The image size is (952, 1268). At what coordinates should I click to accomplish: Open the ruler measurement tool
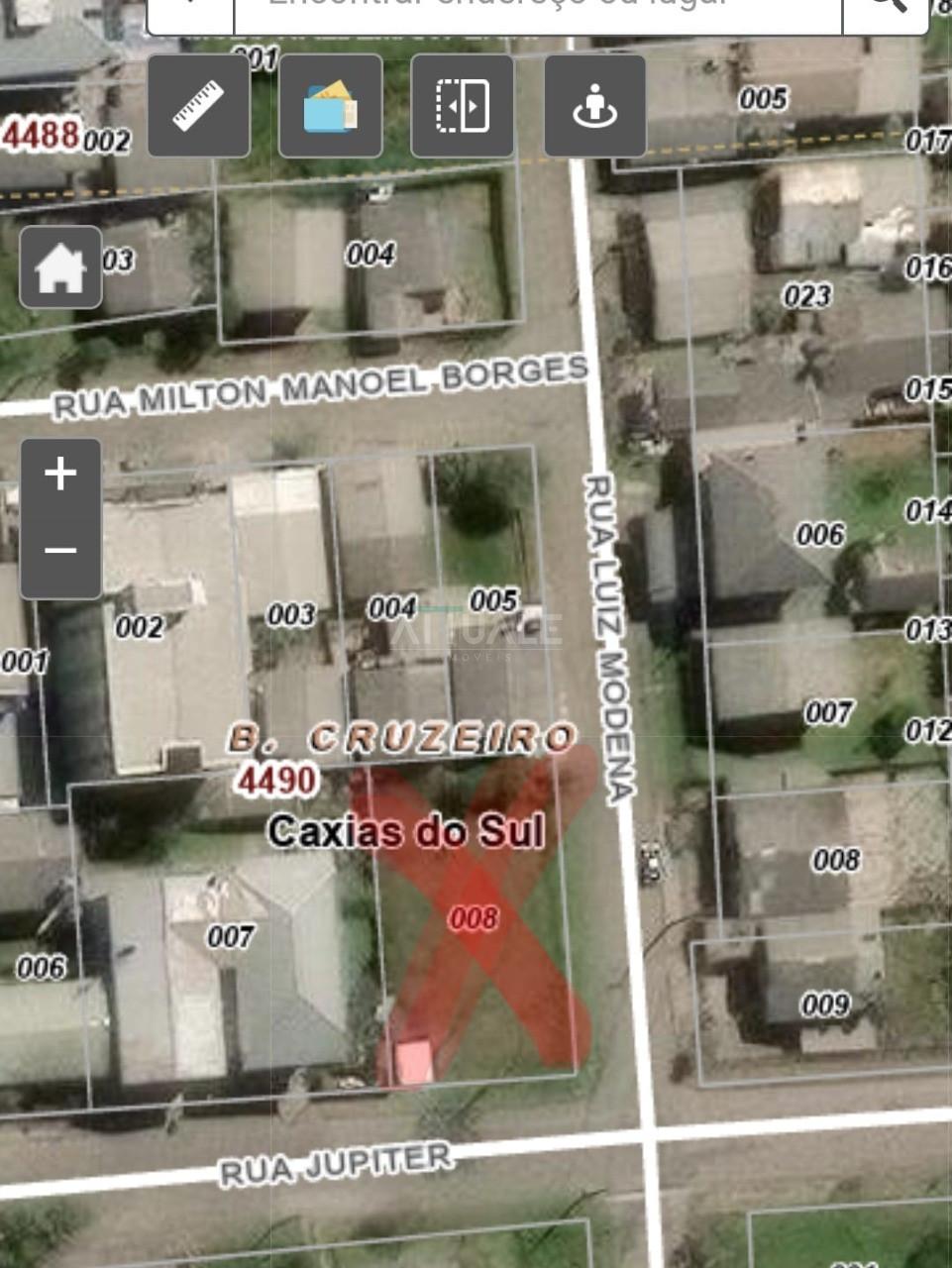pos(198,106)
